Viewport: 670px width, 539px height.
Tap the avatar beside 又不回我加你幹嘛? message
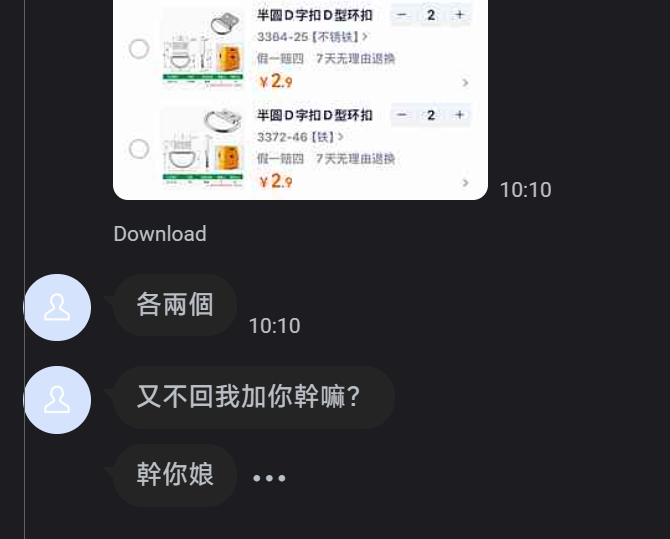coord(57,399)
